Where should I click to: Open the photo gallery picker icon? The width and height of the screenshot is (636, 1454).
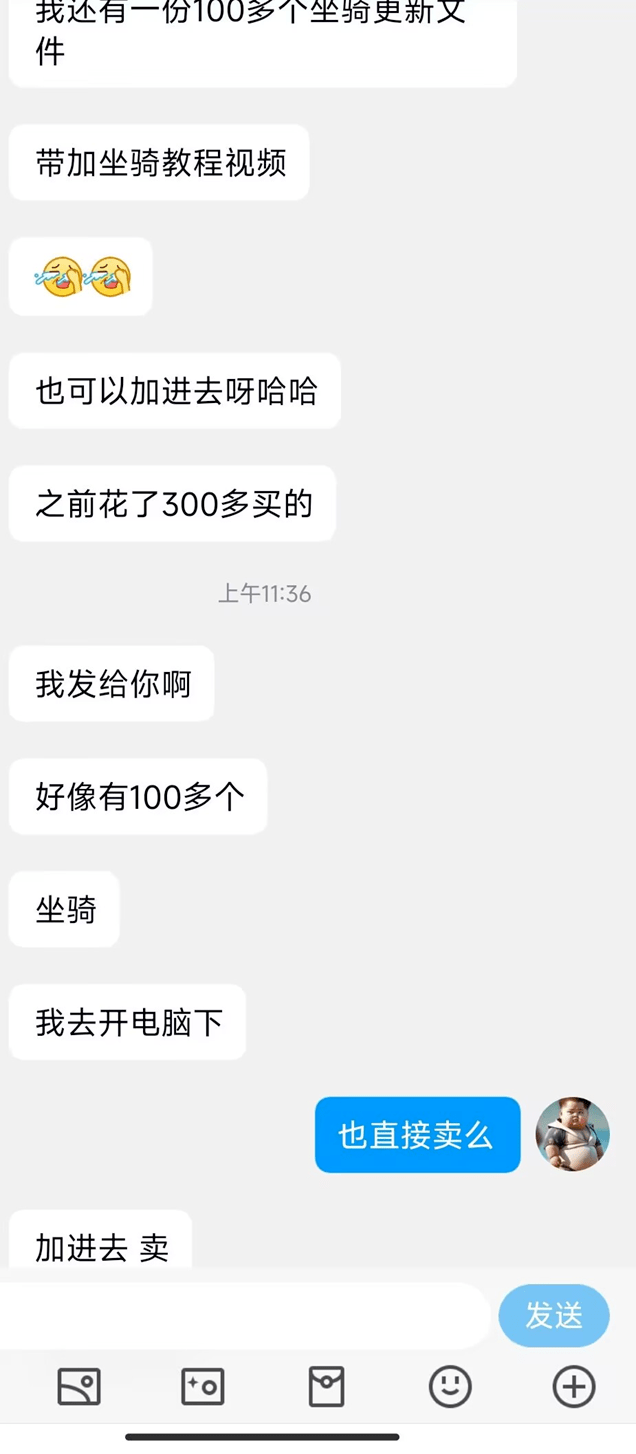tap(79, 1387)
